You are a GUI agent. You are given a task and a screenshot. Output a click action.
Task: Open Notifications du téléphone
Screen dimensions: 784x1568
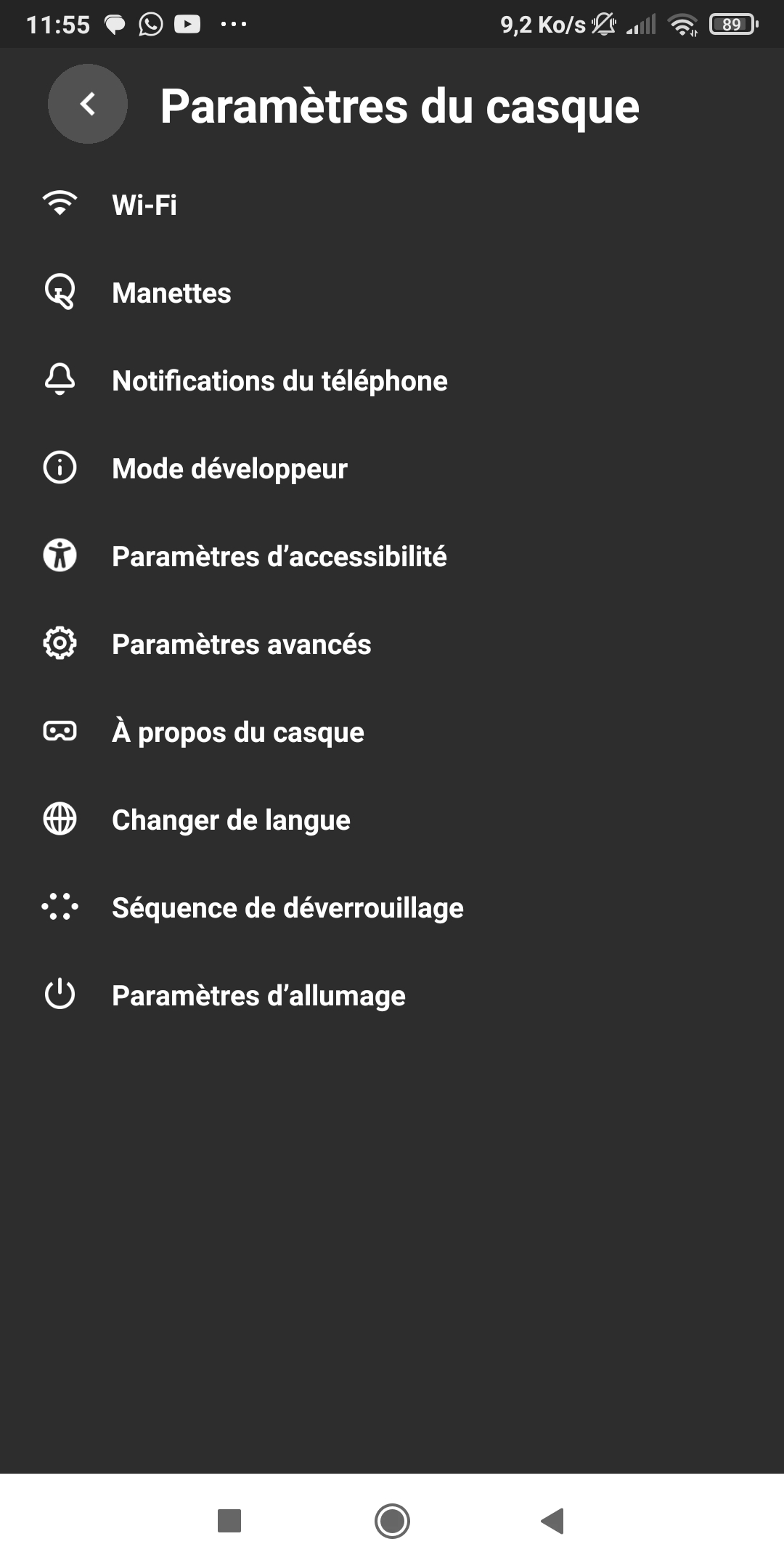[392, 380]
